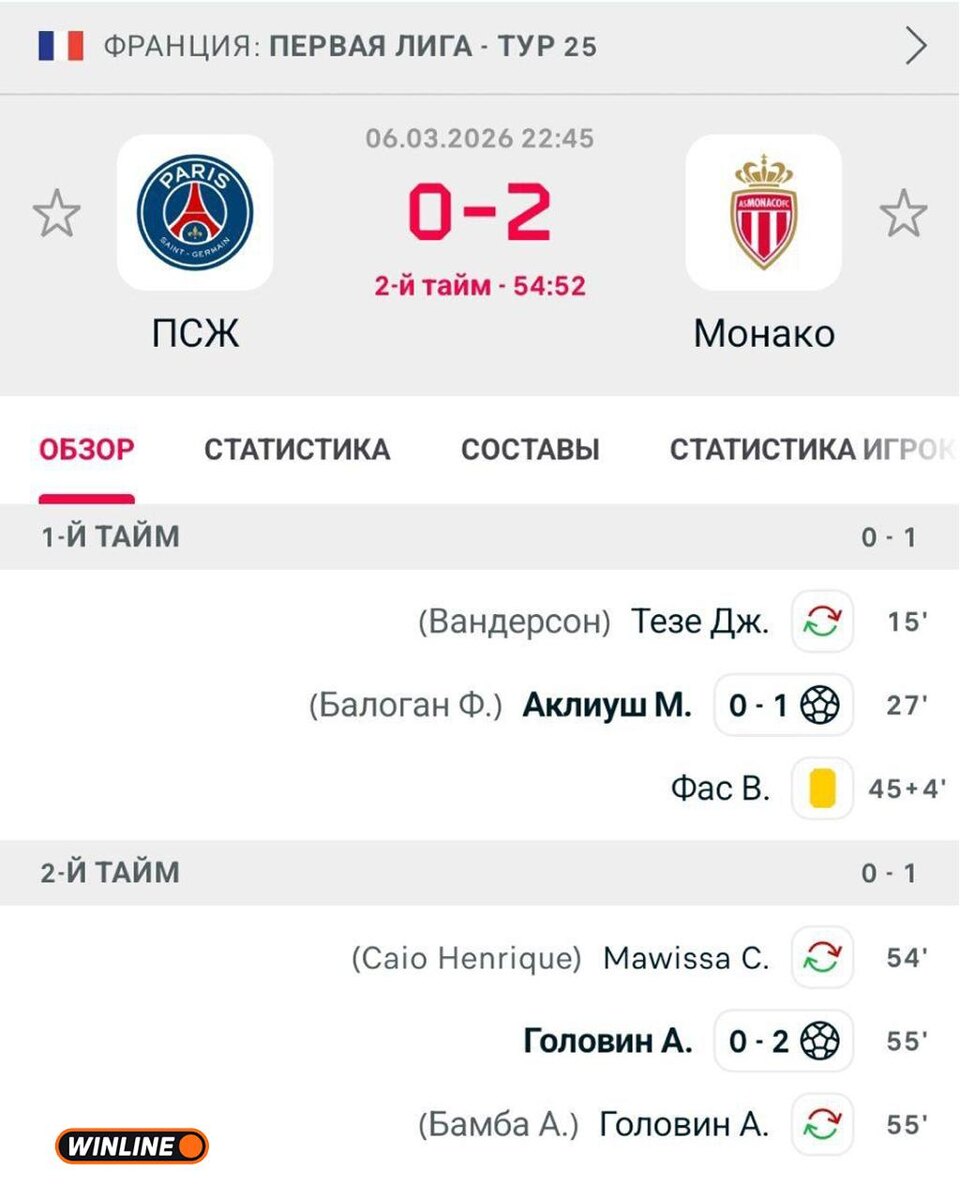
Task: Select the ОБЗОР tab
Action: tap(86, 450)
